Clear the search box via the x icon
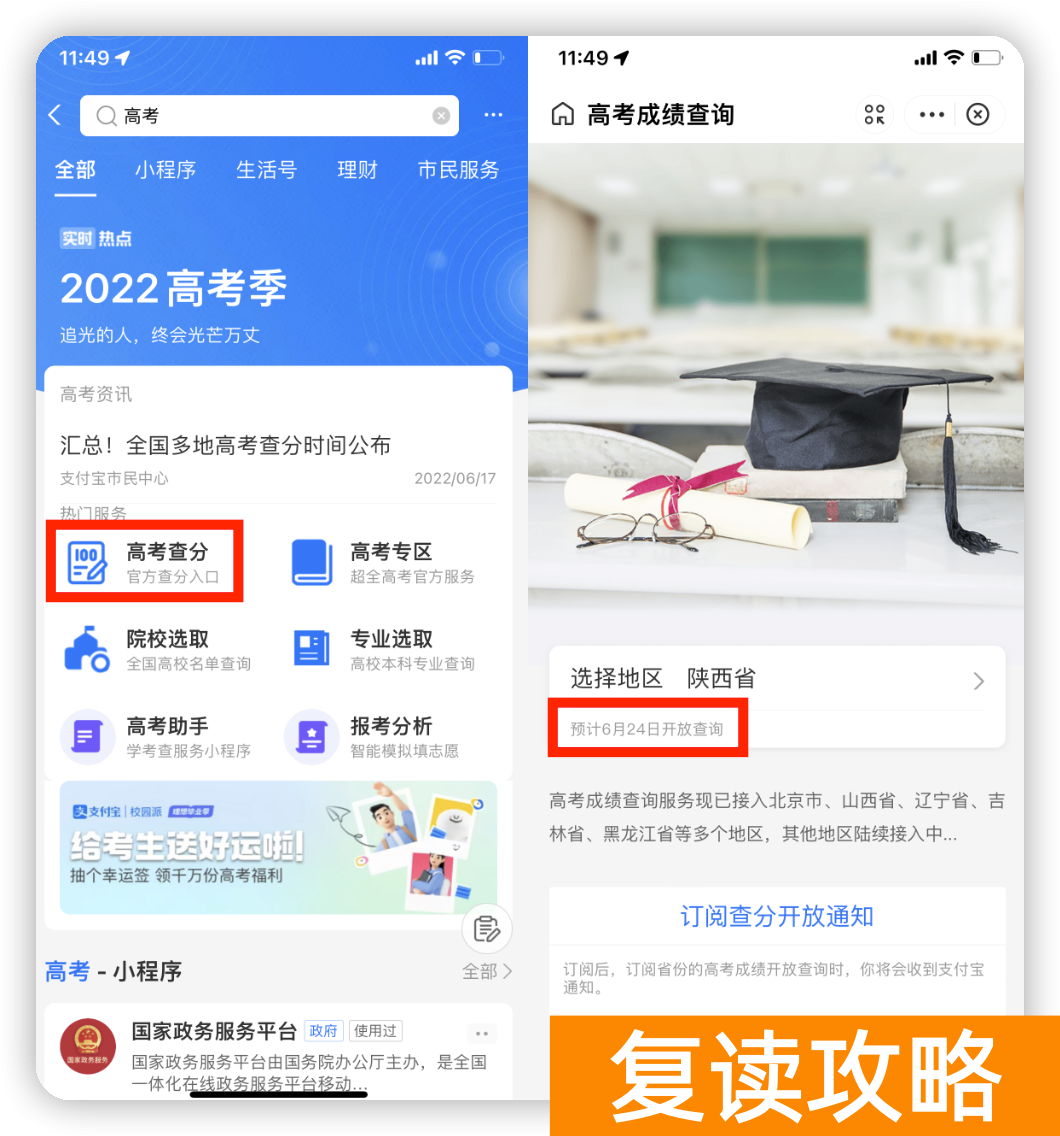 441,115
